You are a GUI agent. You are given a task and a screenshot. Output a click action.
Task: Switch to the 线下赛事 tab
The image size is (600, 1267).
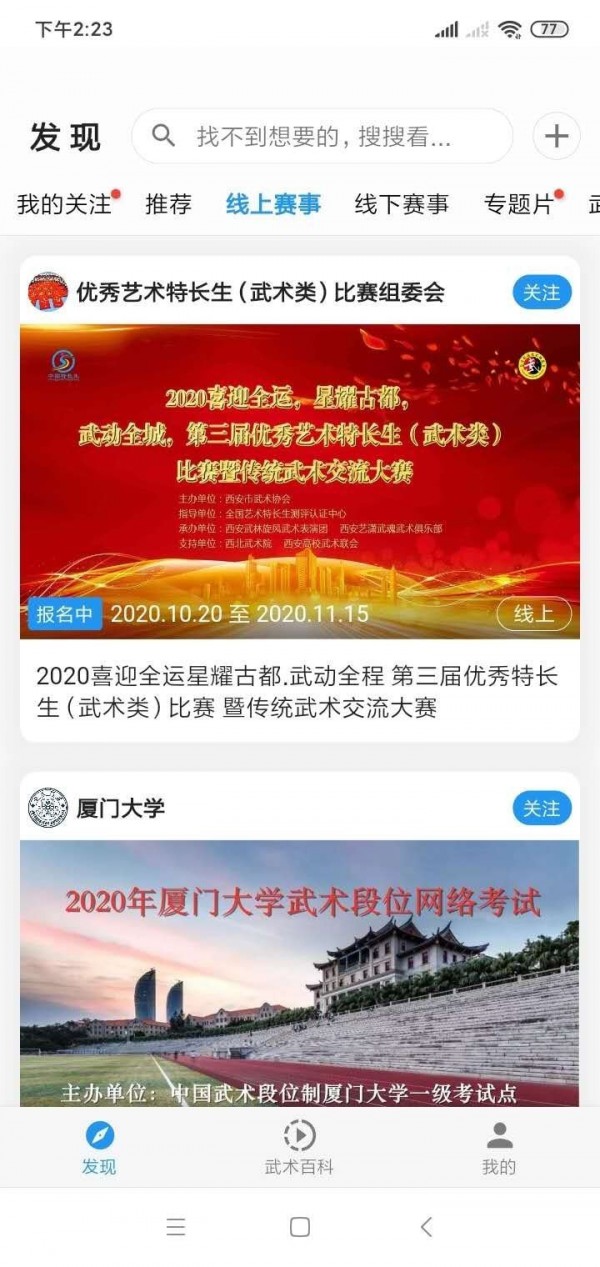pyautogui.click(x=402, y=205)
